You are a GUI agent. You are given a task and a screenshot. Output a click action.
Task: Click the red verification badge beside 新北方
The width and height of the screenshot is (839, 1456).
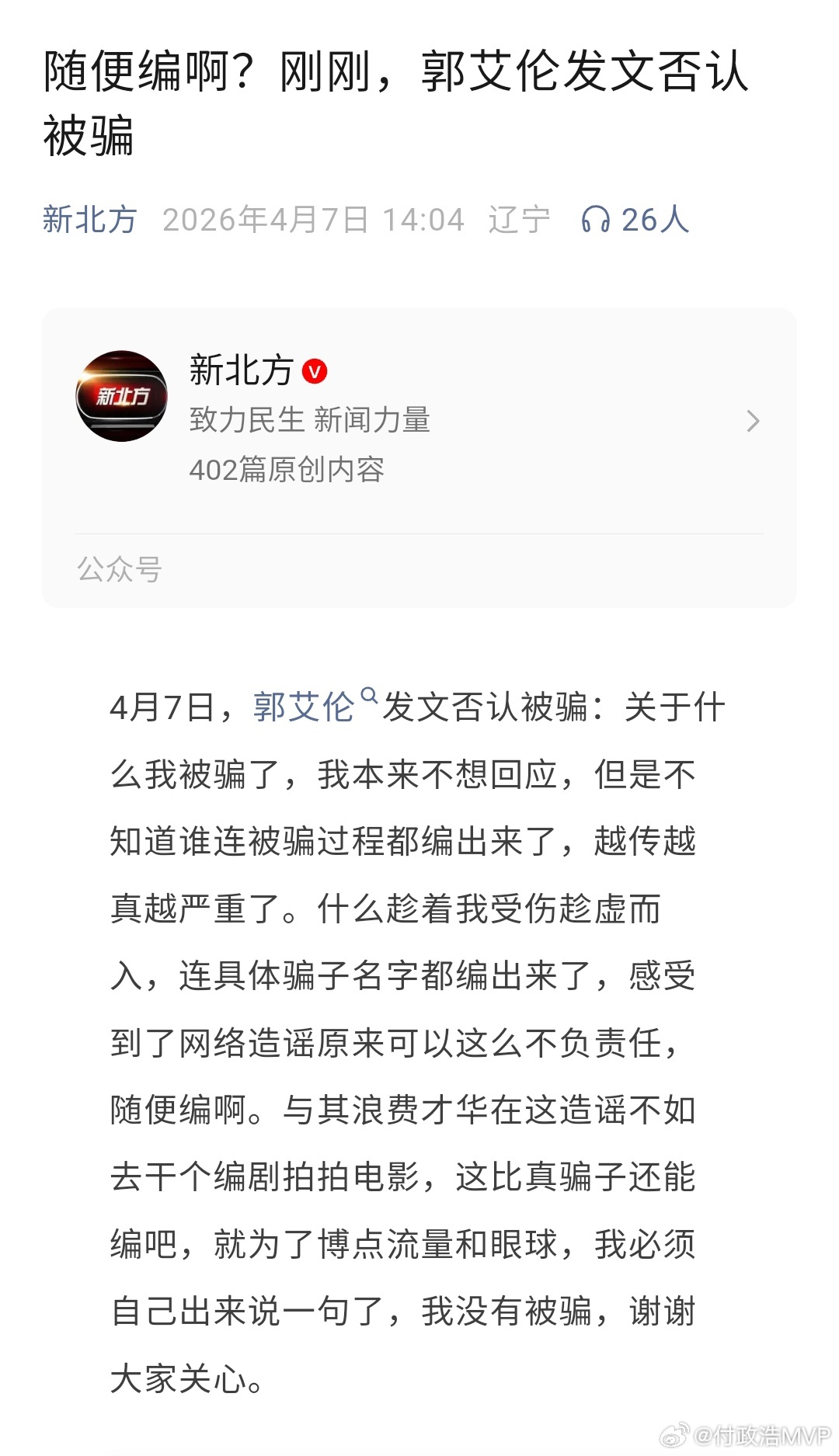(313, 371)
